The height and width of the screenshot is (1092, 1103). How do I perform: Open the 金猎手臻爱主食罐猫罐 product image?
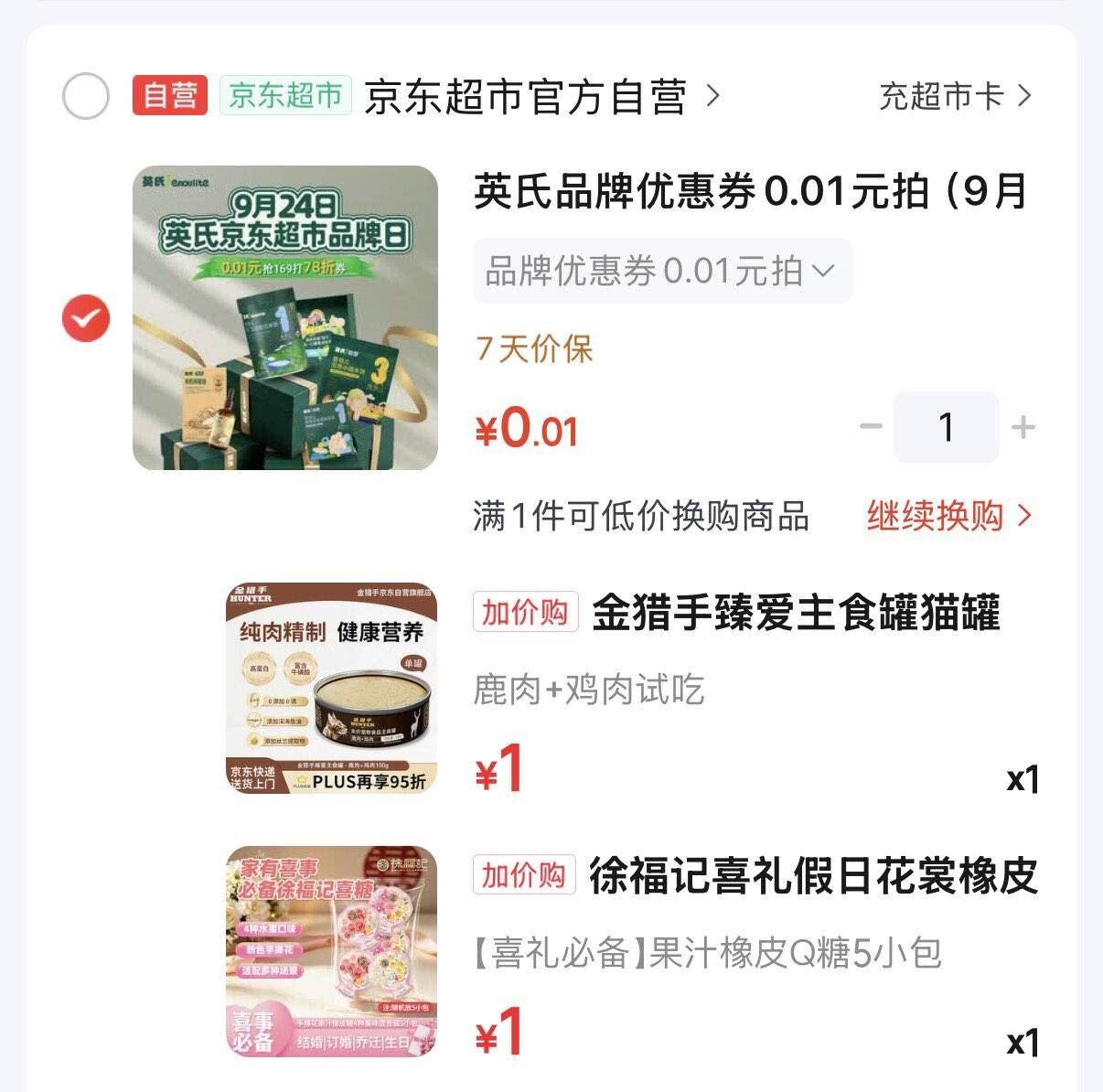(x=332, y=688)
